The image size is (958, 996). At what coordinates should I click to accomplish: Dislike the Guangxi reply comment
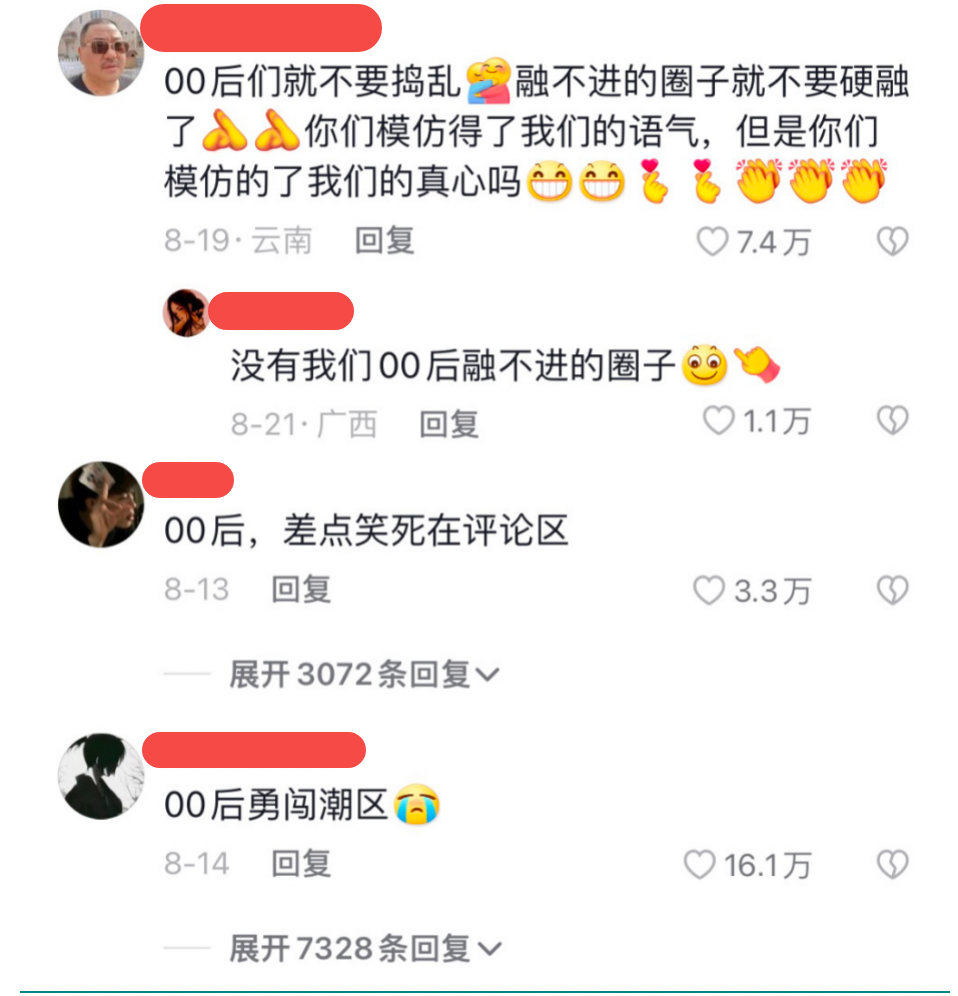point(892,421)
